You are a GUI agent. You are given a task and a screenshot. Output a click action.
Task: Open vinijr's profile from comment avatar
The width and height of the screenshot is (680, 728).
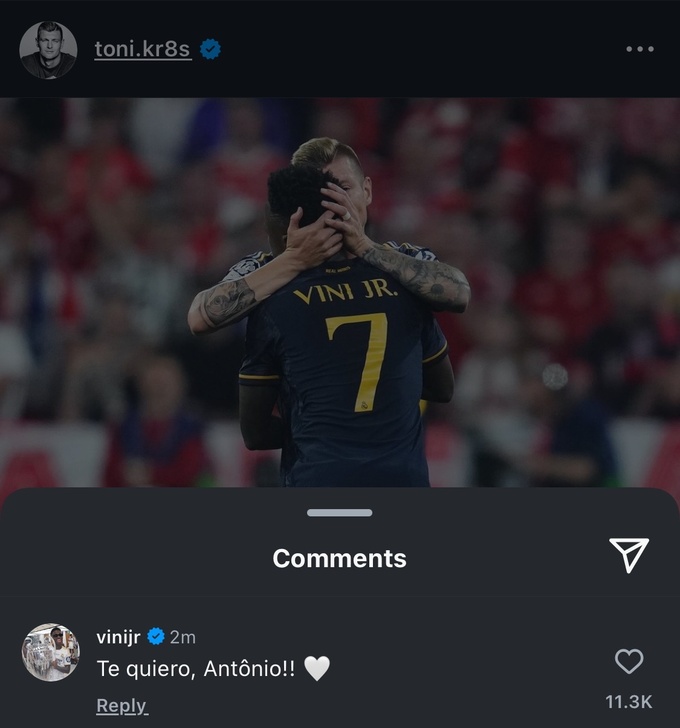[x=51, y=653]
